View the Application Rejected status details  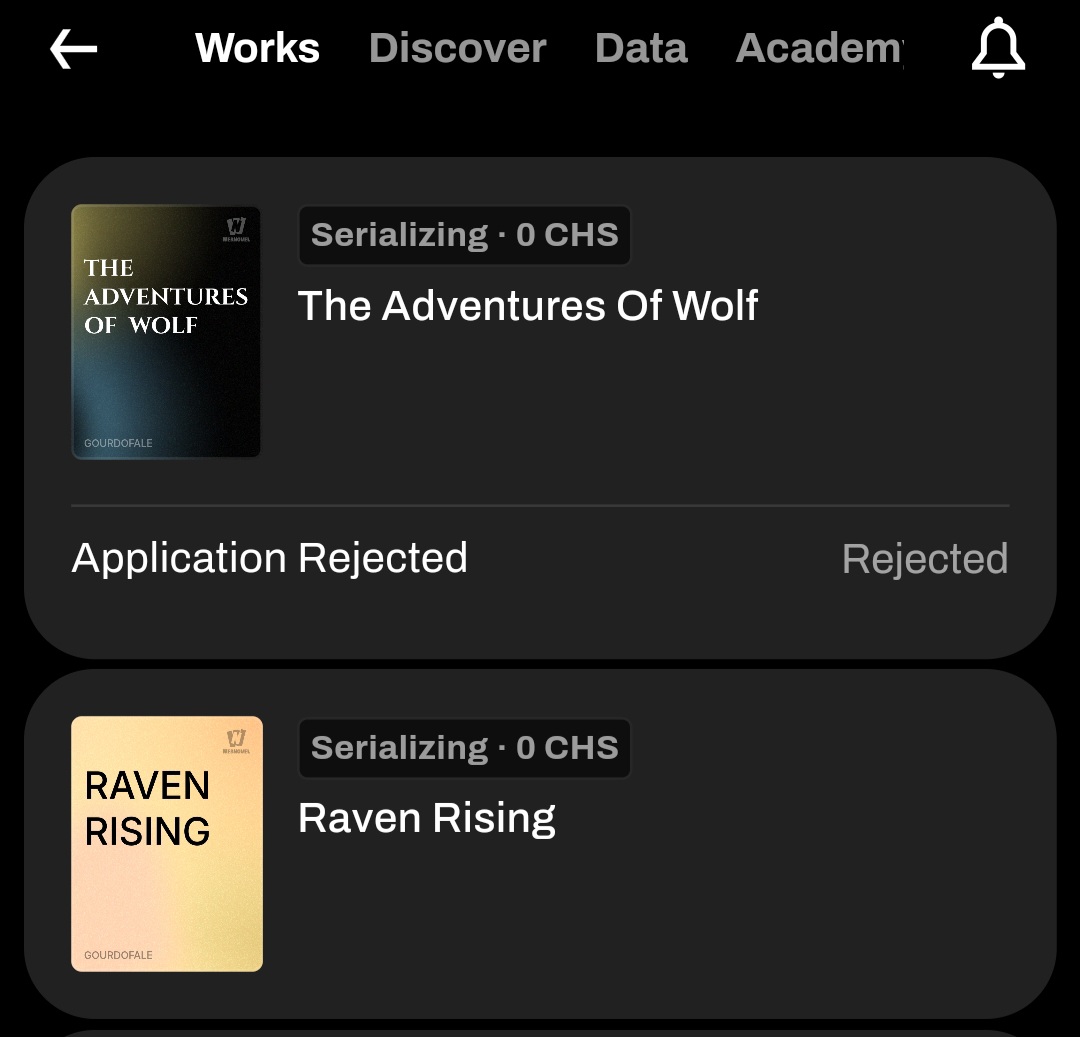[540, 558]
